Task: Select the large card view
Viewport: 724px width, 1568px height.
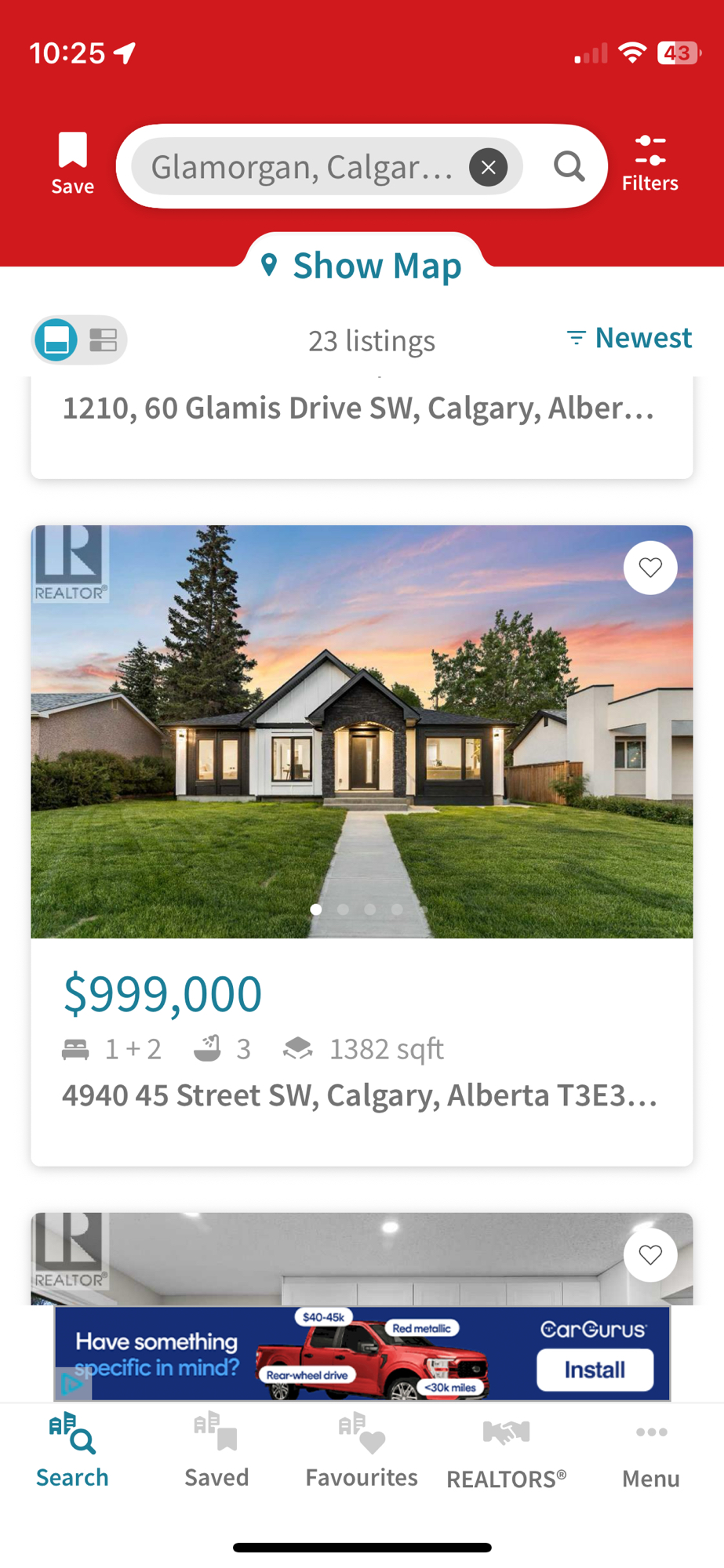Action: (56, 340)
